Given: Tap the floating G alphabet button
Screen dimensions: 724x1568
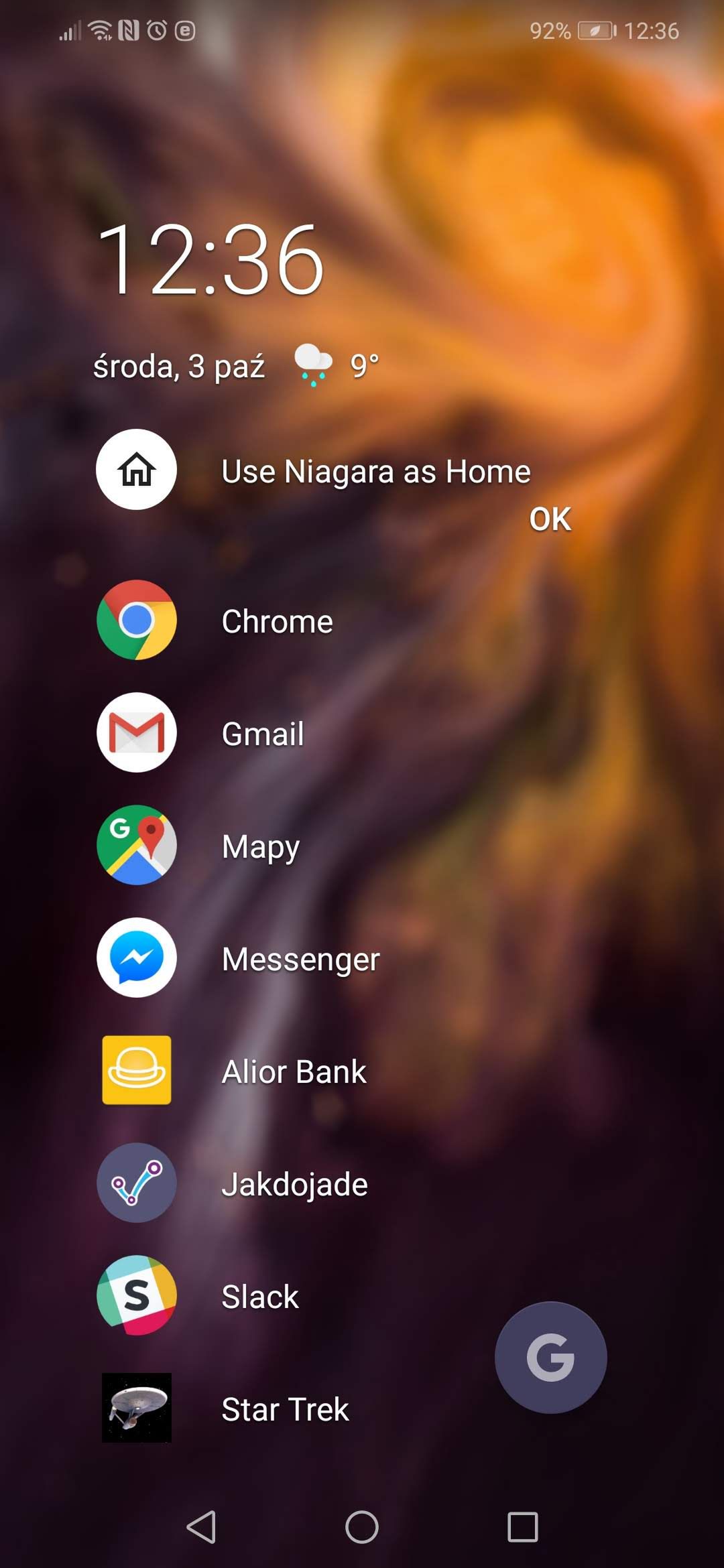Looking at the screenshot, I should 550,1358.
